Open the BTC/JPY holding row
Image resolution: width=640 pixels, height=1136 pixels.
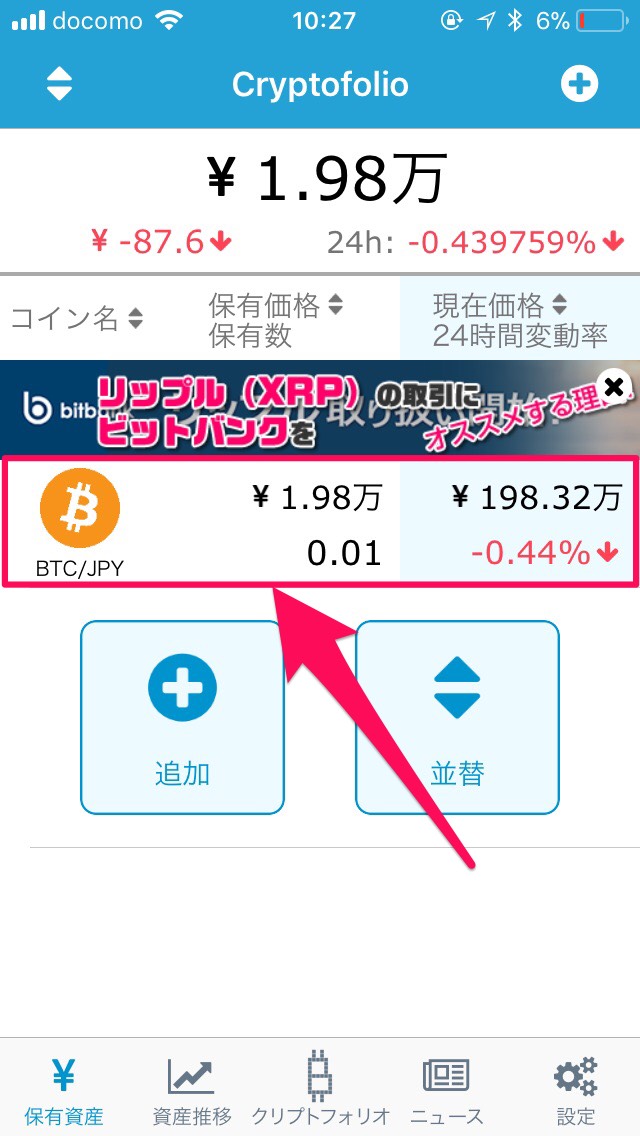(x=320, y=521)
